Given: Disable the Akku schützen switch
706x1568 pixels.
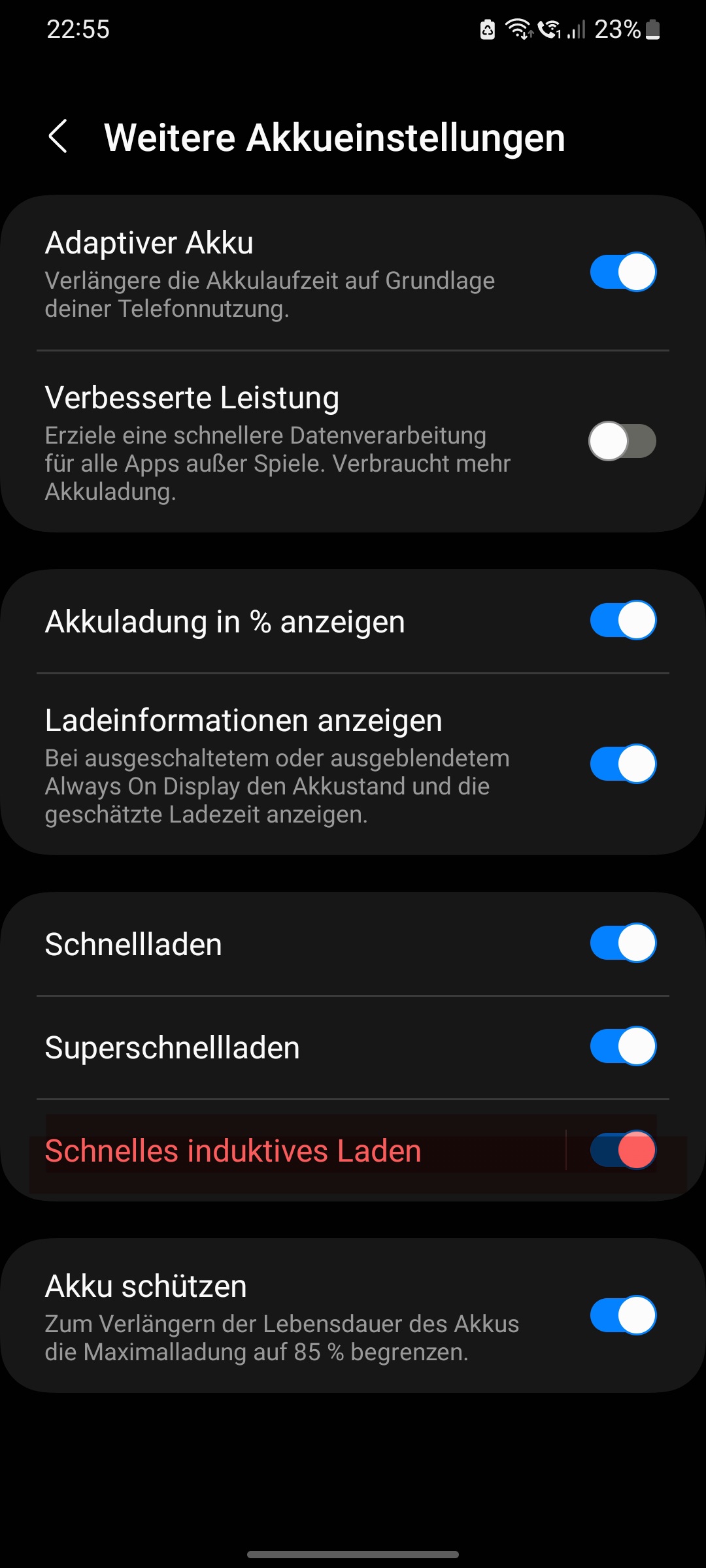Looking at the screenshot, I should 623,1315.
